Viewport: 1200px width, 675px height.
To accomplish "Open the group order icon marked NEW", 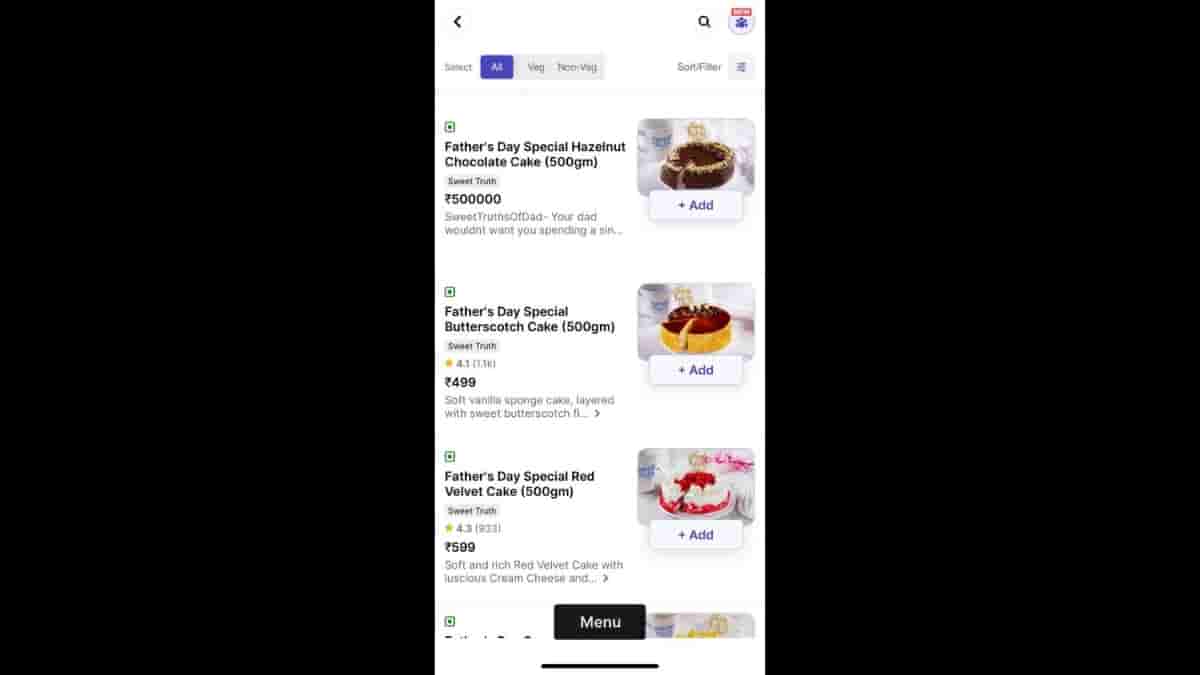I will 741,21.
